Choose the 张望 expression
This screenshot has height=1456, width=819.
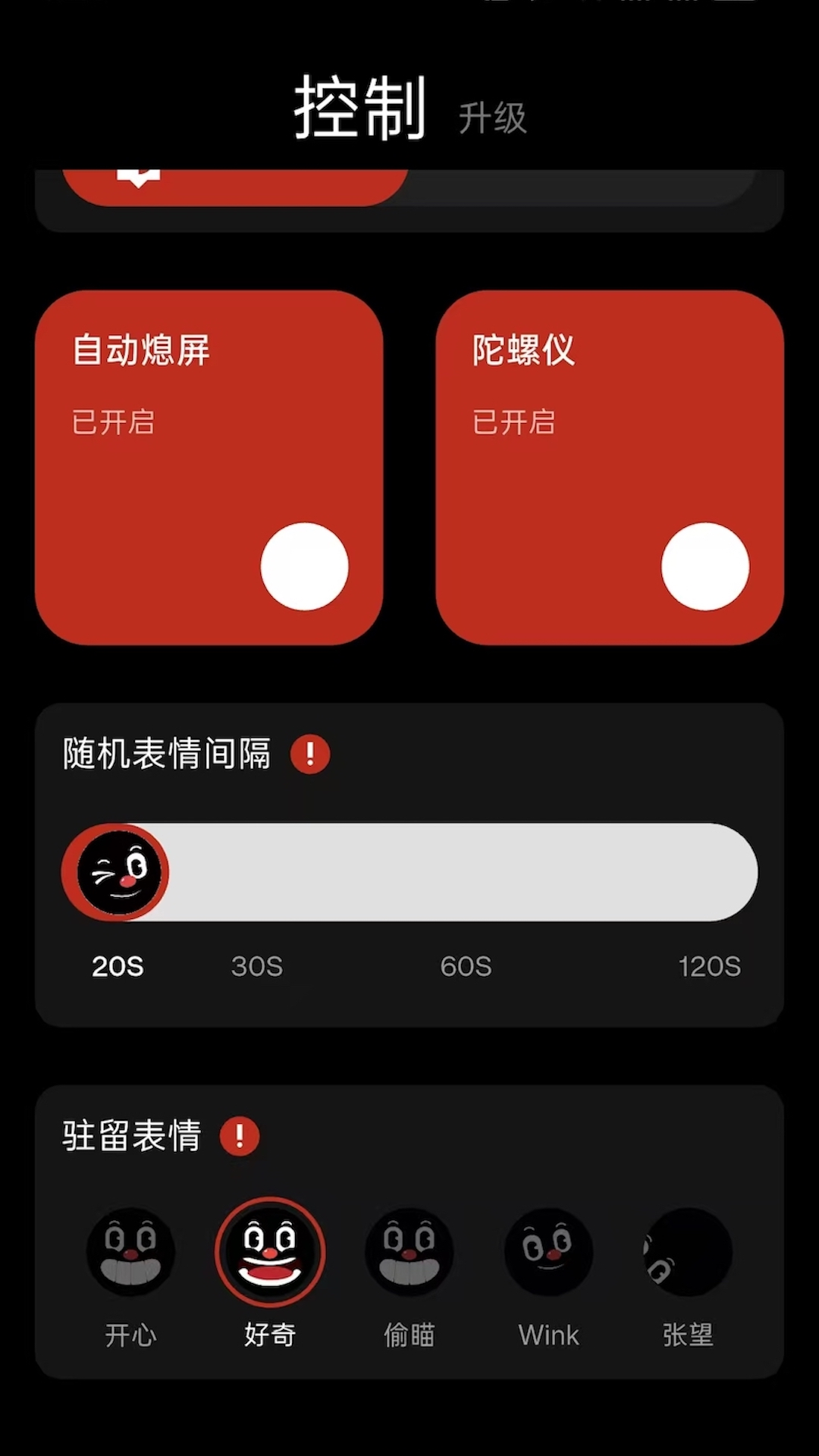point(688,1252)
